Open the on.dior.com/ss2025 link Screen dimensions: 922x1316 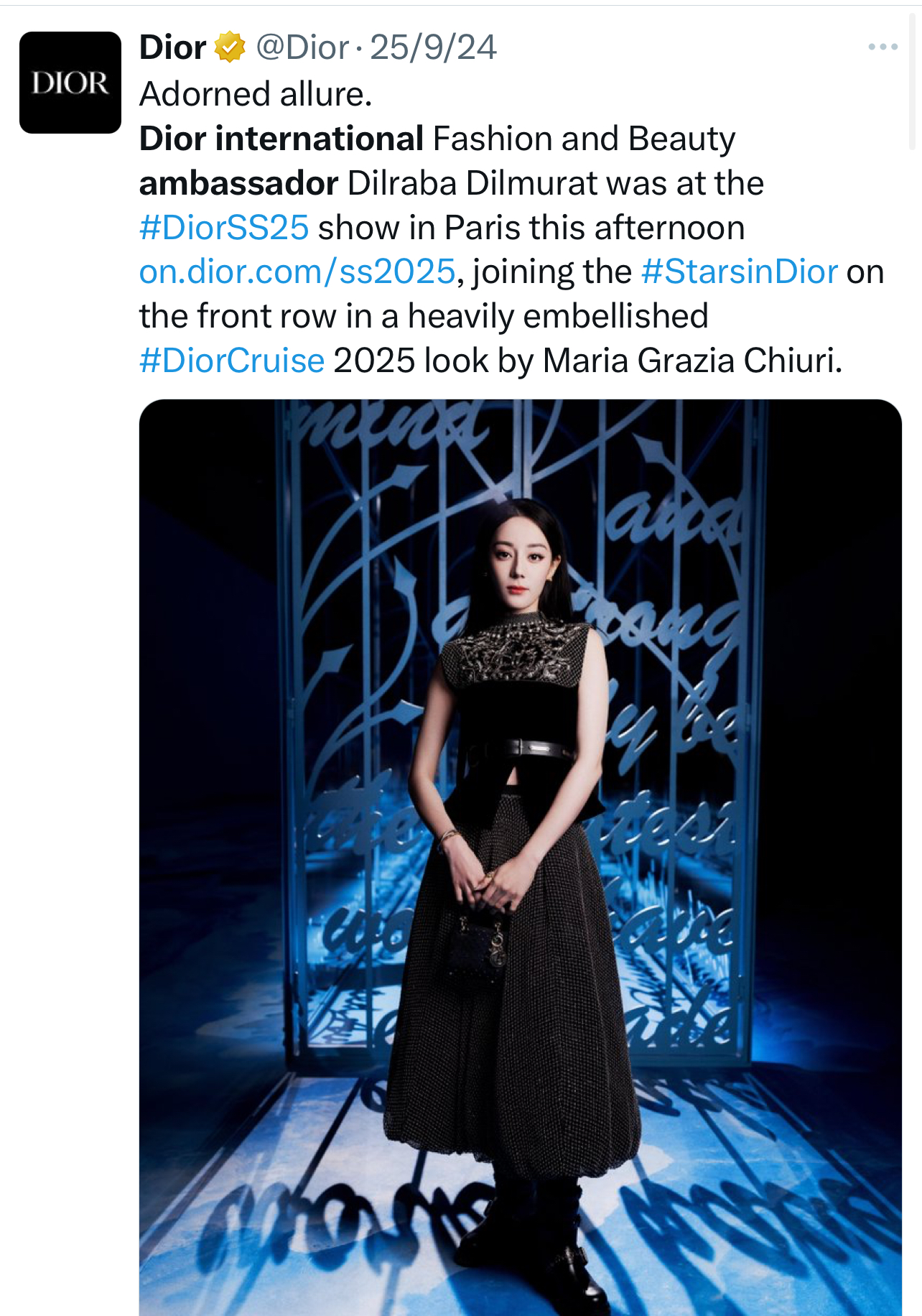point(297,272)
